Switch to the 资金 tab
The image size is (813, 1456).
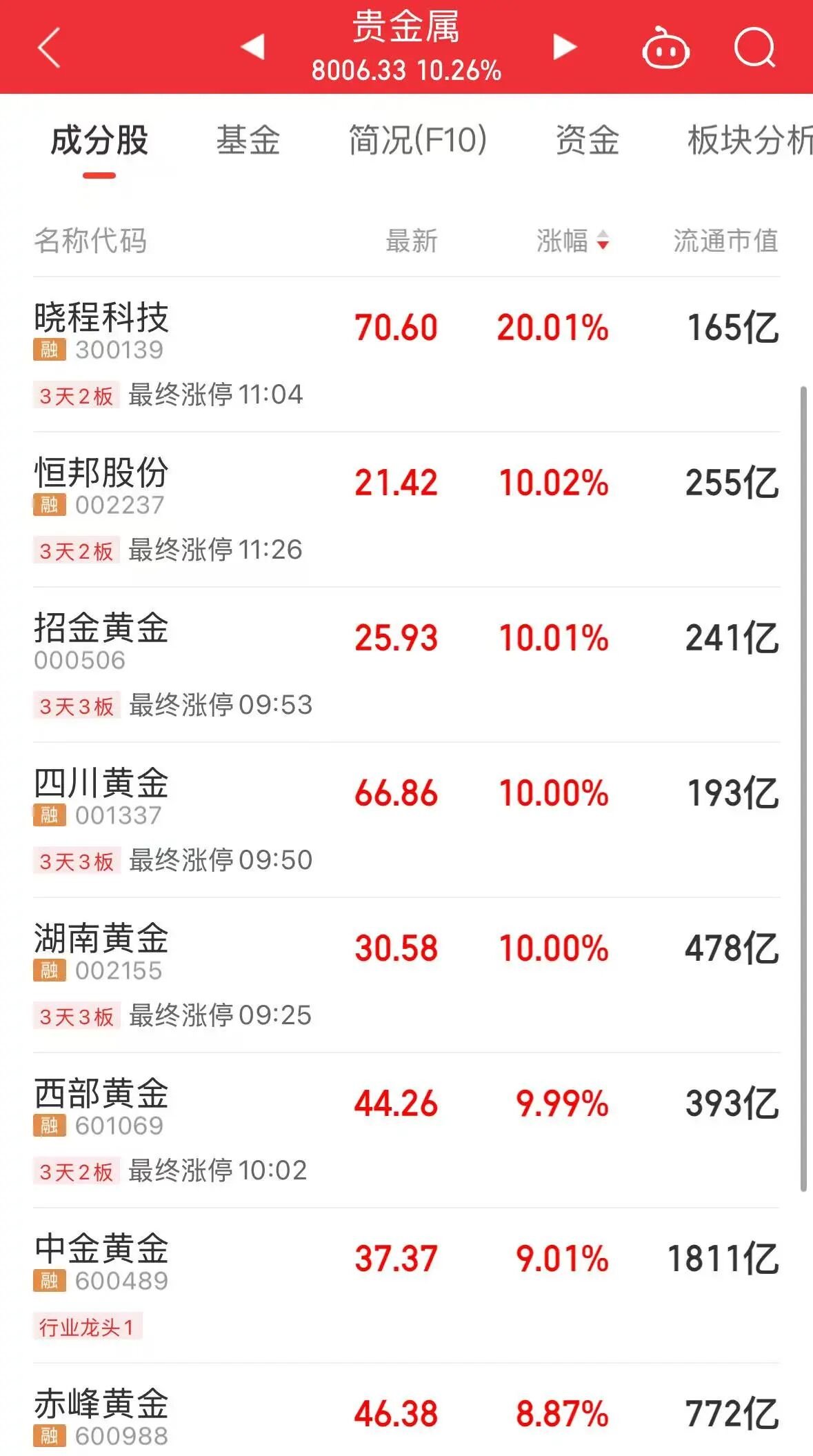point(587,141)
